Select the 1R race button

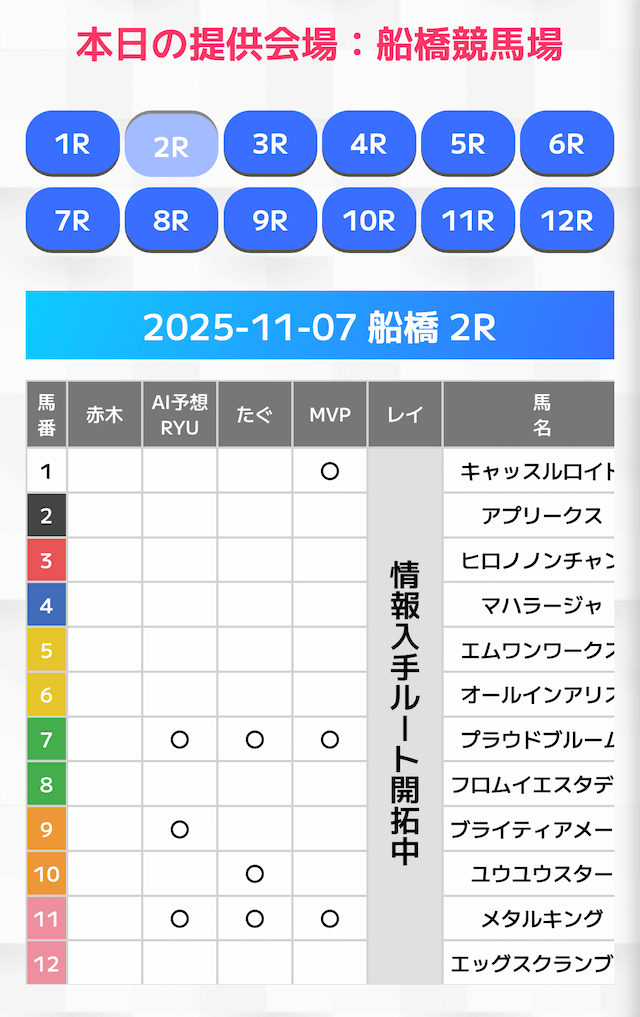point(73,143)
